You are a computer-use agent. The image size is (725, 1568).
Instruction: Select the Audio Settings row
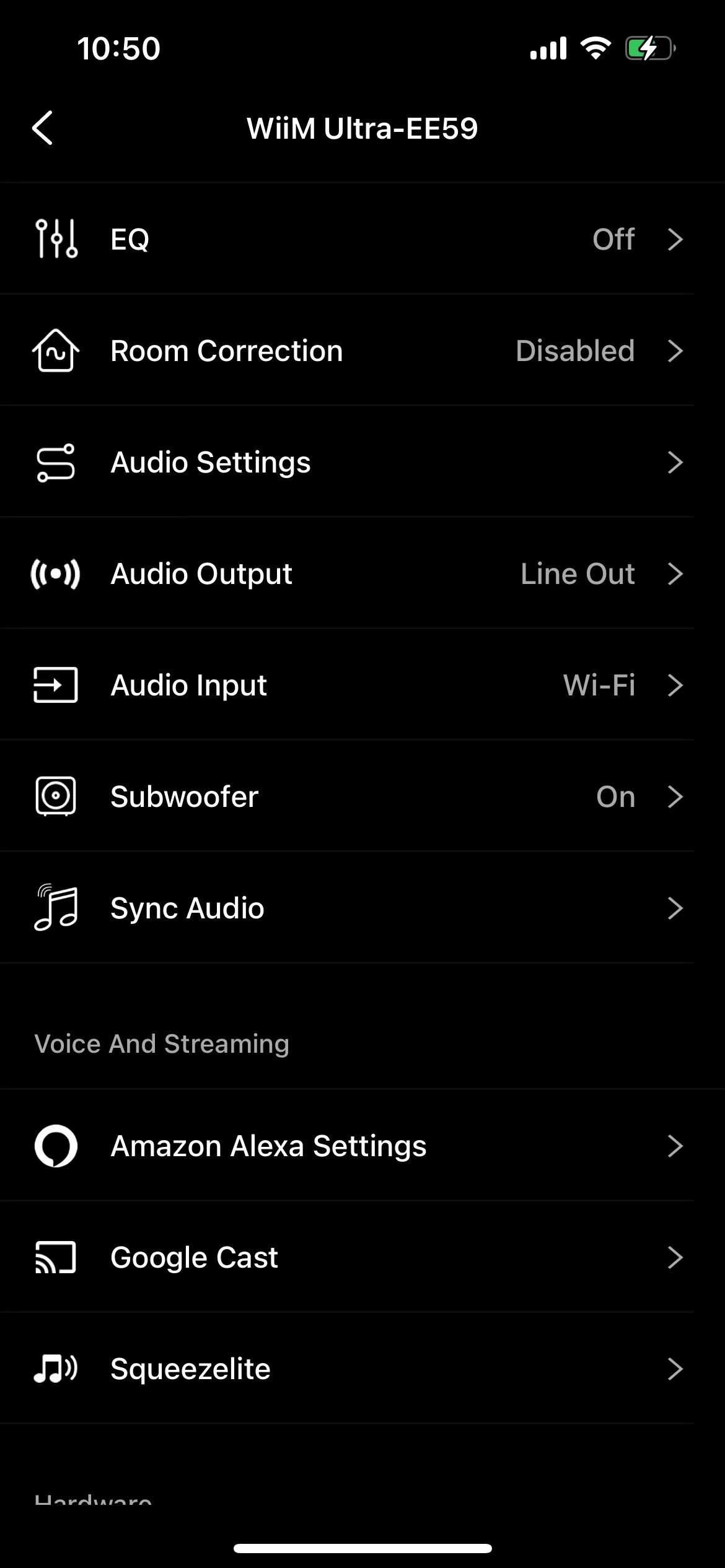(362, 462)
